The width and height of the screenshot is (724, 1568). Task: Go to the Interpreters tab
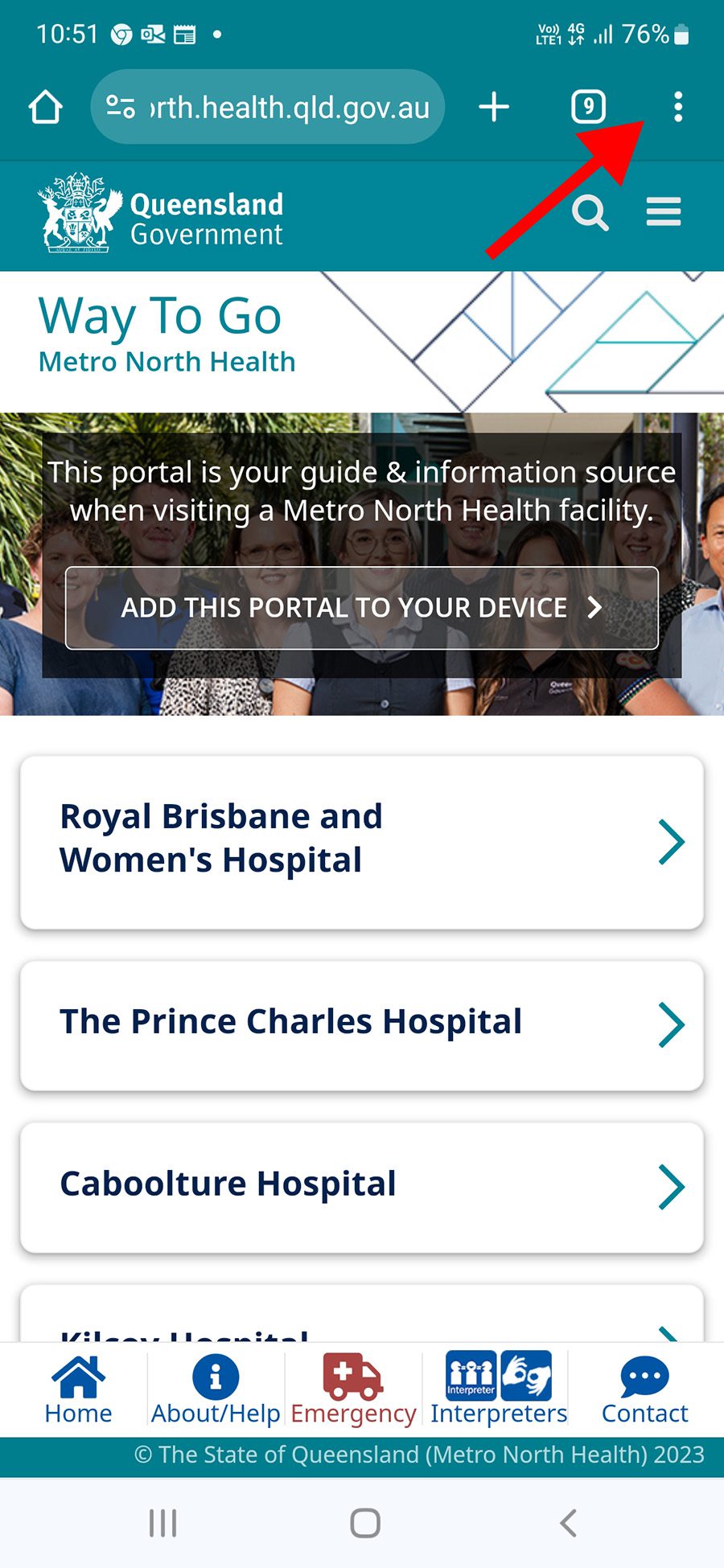point(499,1390)
